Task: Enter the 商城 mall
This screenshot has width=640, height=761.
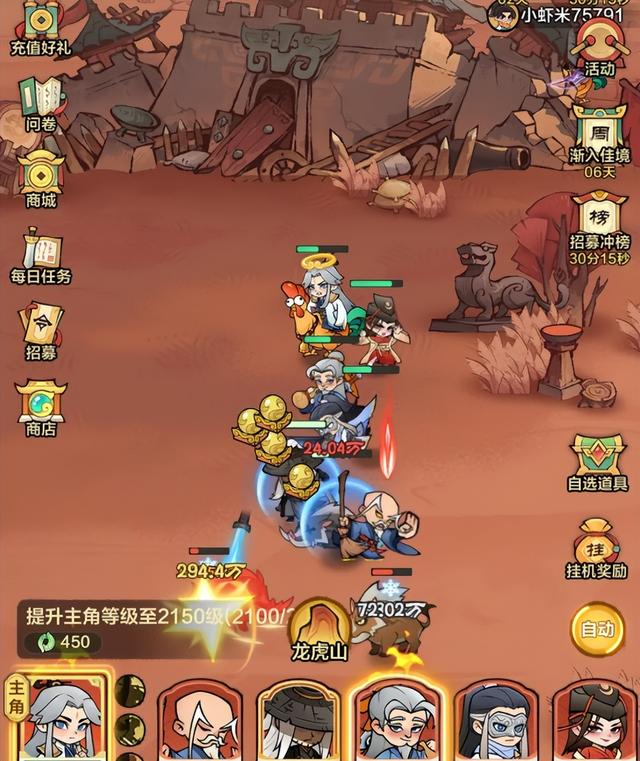Action: (41, 179)
